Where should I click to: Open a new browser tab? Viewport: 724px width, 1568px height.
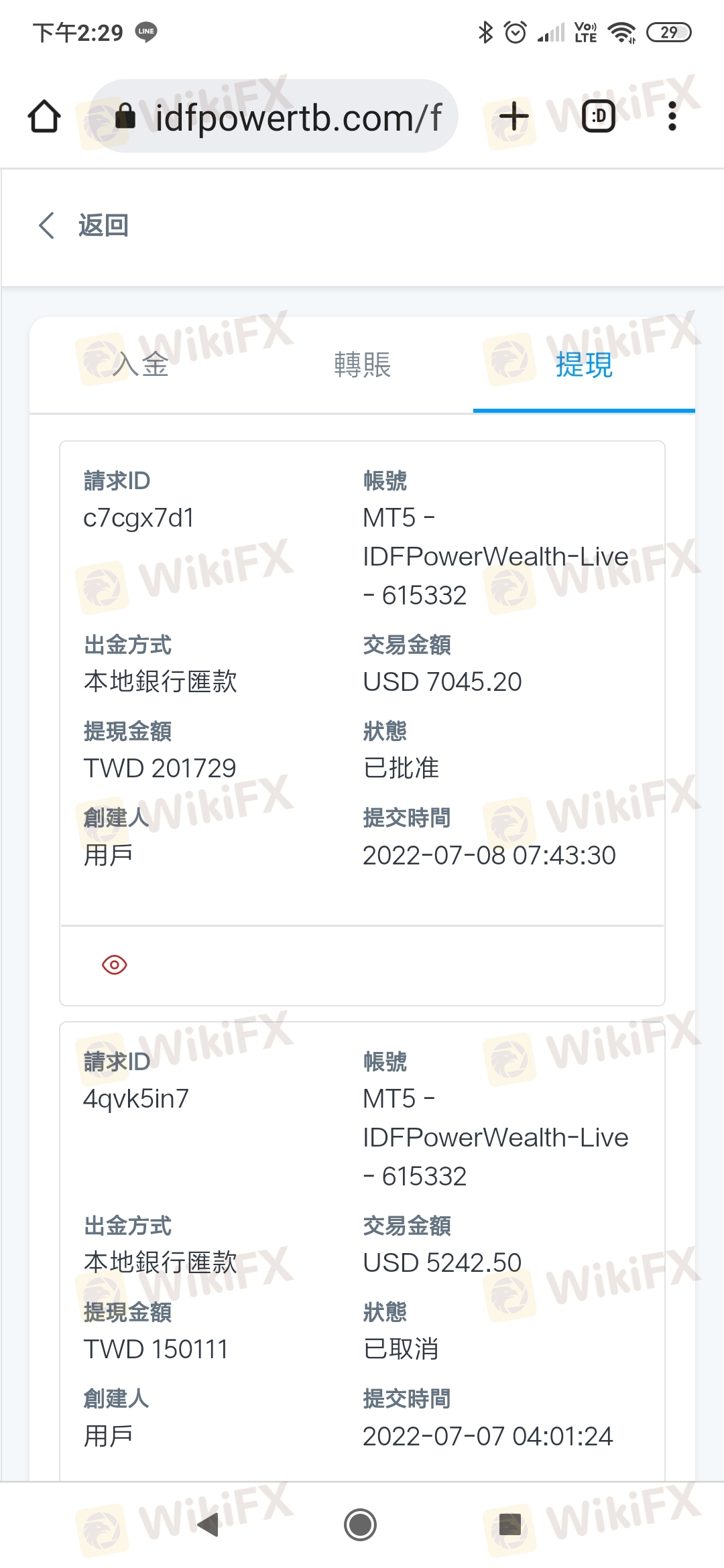(x=514, y=117)
